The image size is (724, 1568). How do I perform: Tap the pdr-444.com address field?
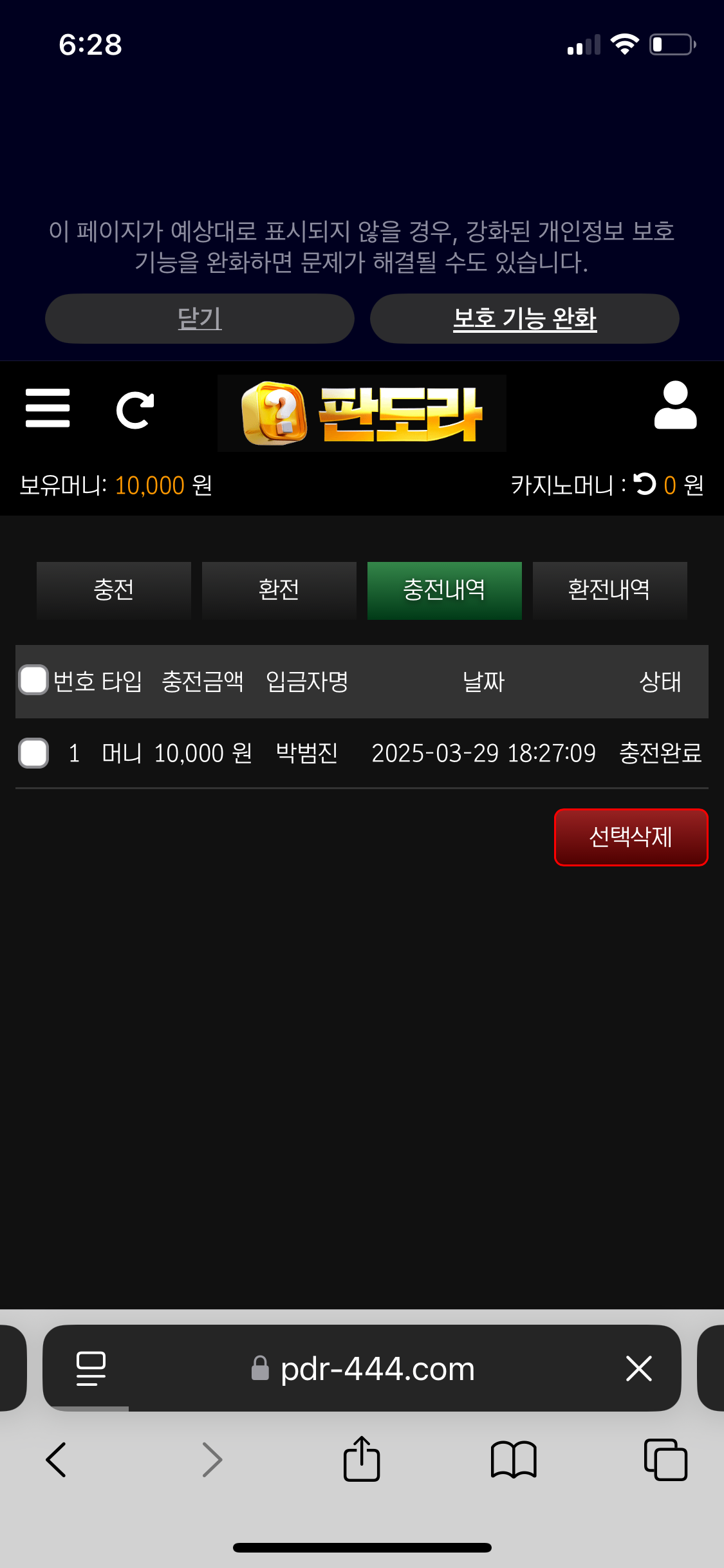[377, 1368]
